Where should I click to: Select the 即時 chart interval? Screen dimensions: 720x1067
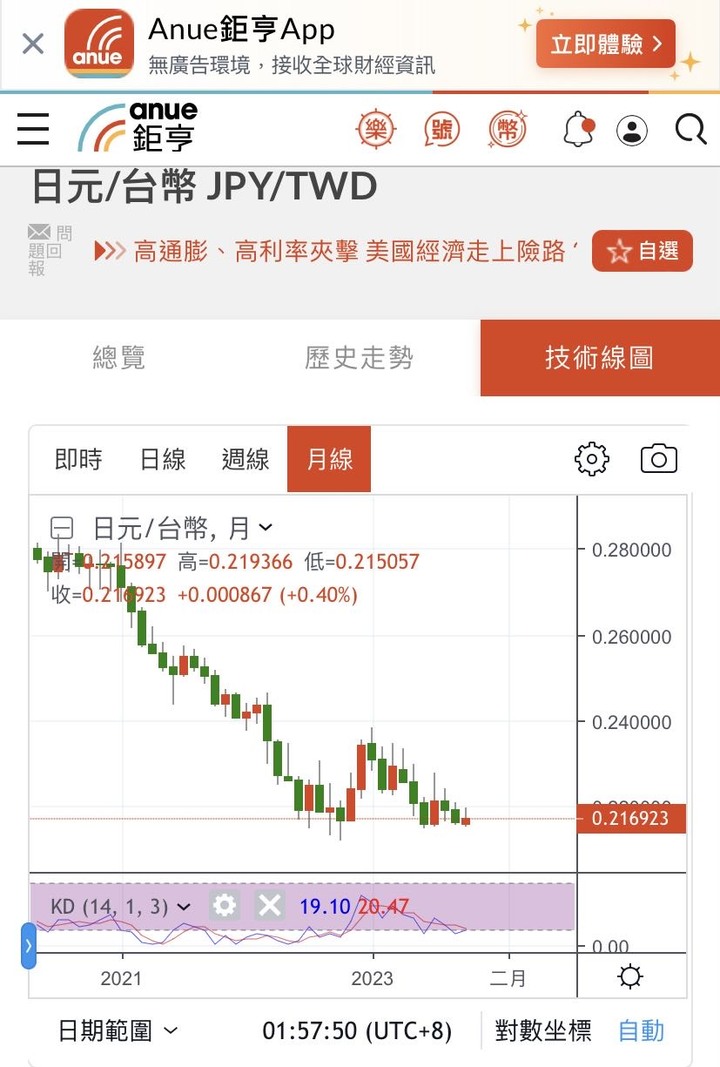click(78, 459)
